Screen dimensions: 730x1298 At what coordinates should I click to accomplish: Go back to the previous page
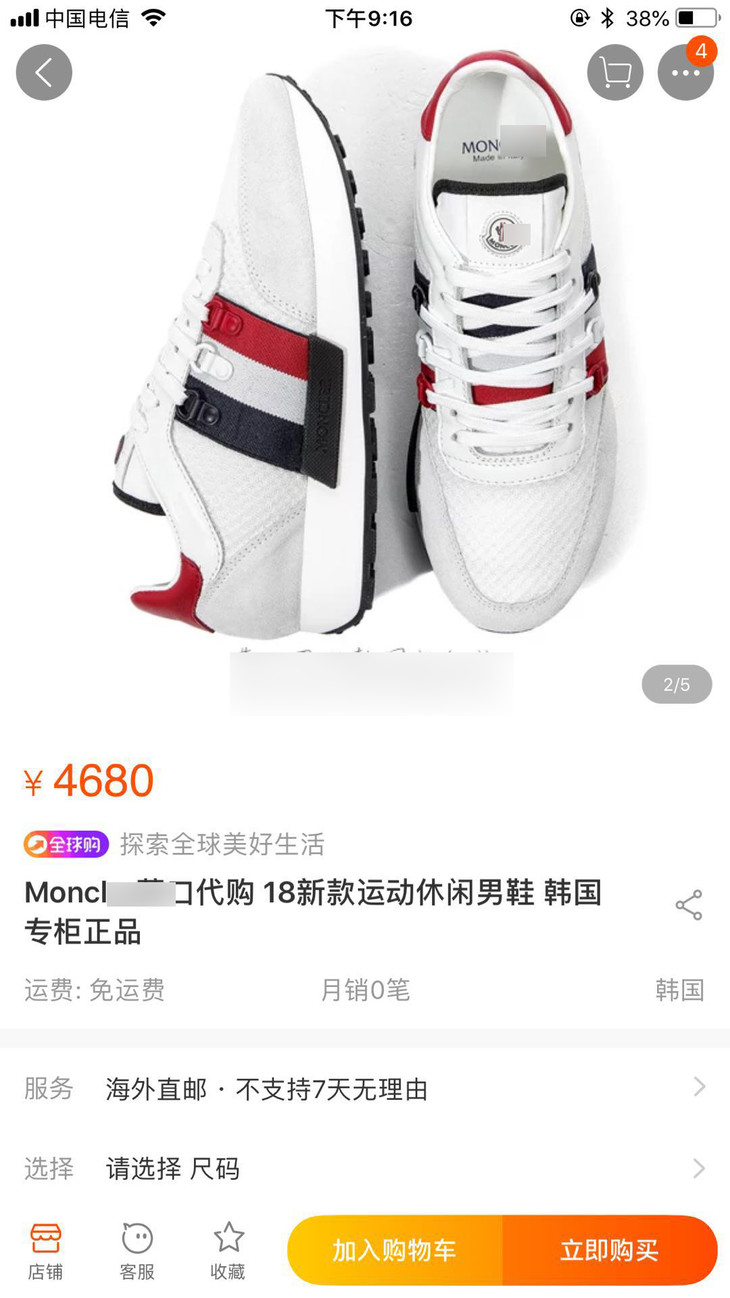[44, 72]
